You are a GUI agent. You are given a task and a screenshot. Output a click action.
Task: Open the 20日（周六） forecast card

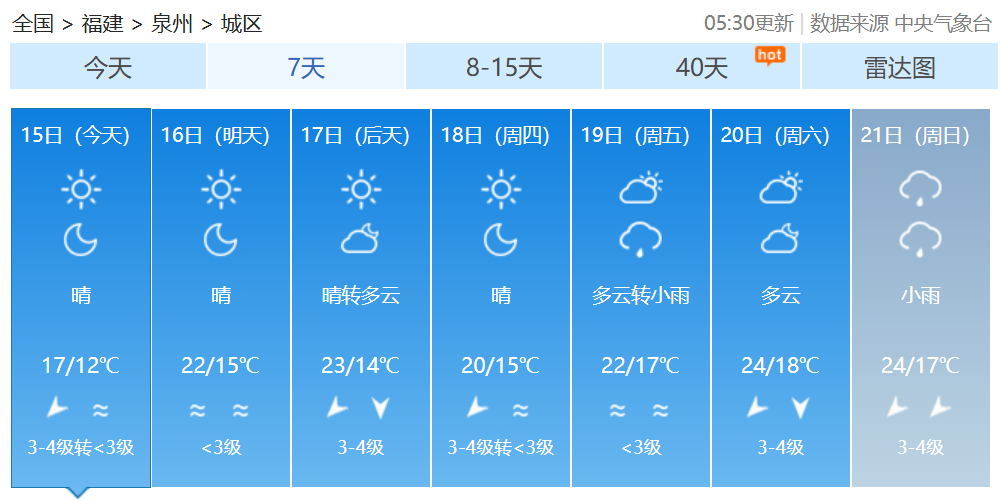point(781,297)
